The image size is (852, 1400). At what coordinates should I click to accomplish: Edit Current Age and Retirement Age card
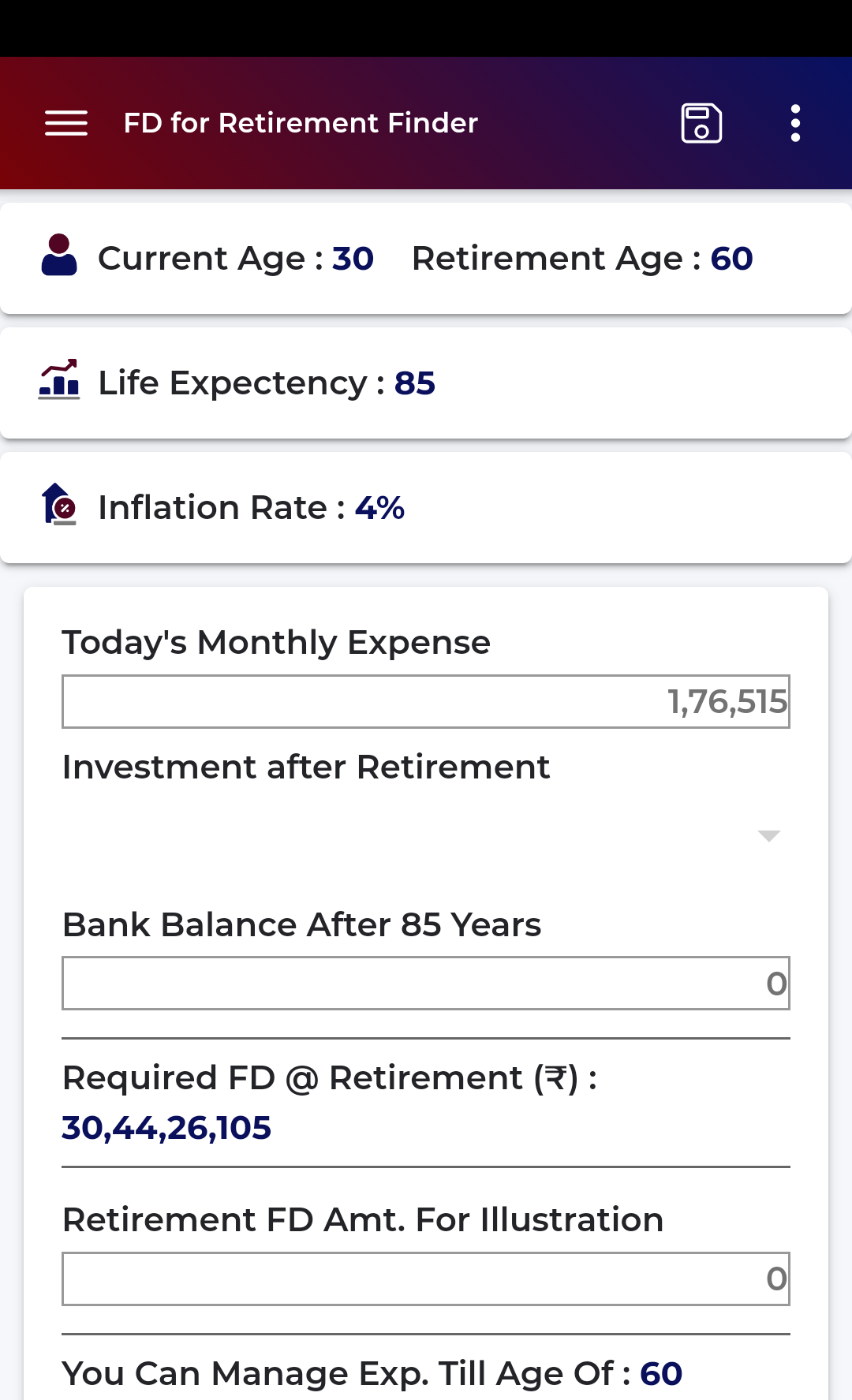(426, 259)
